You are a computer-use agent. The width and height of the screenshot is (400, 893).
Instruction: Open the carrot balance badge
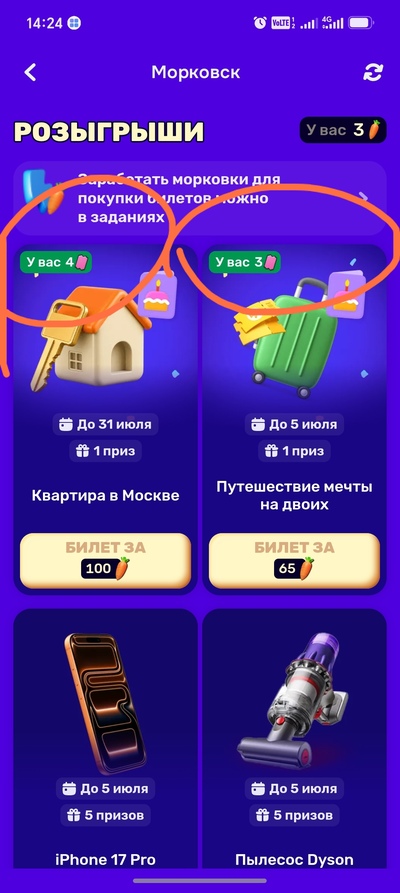(x=343, y=130)
